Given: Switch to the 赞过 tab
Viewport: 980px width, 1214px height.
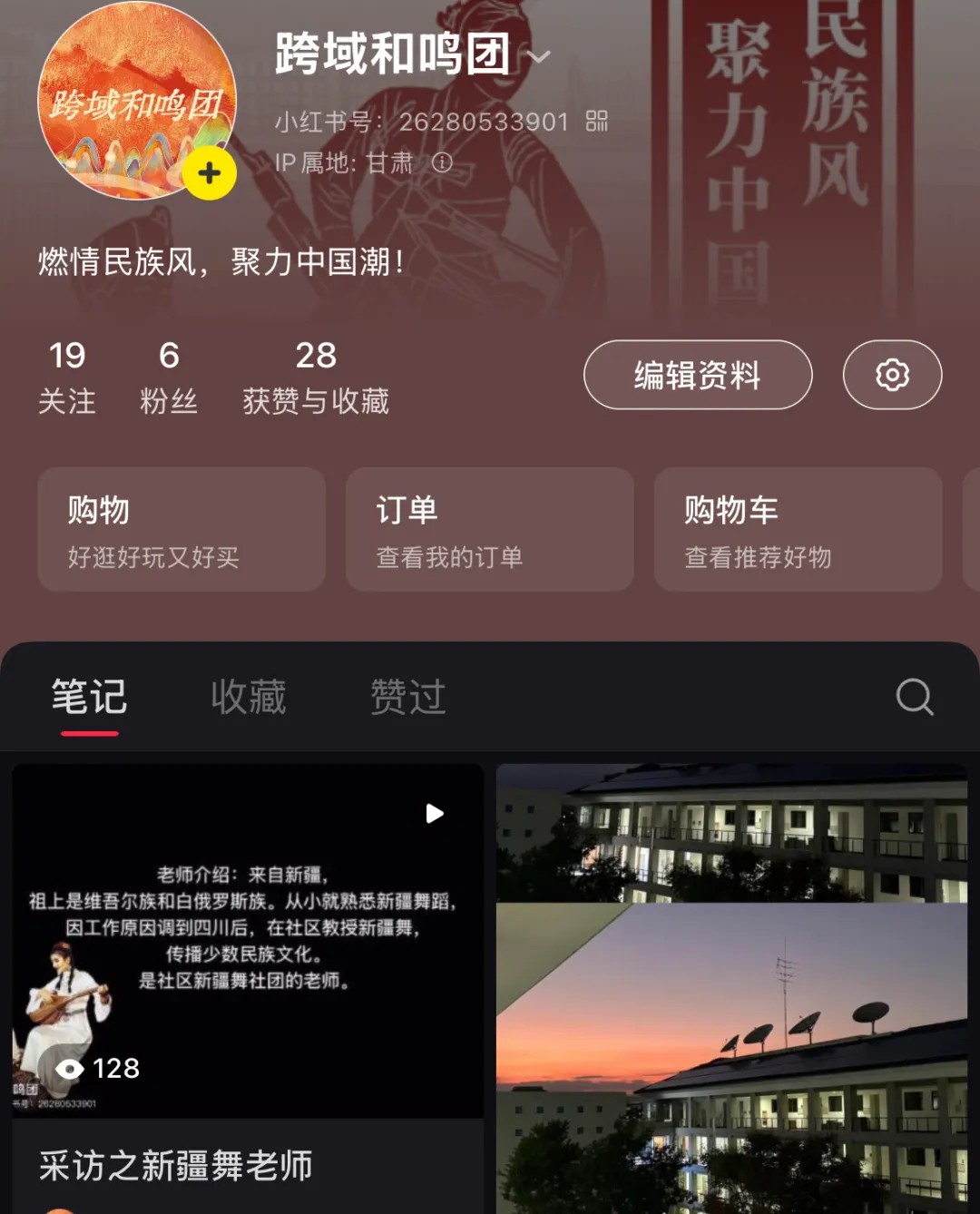Looking at the screenshot, I should pos(408,697).
